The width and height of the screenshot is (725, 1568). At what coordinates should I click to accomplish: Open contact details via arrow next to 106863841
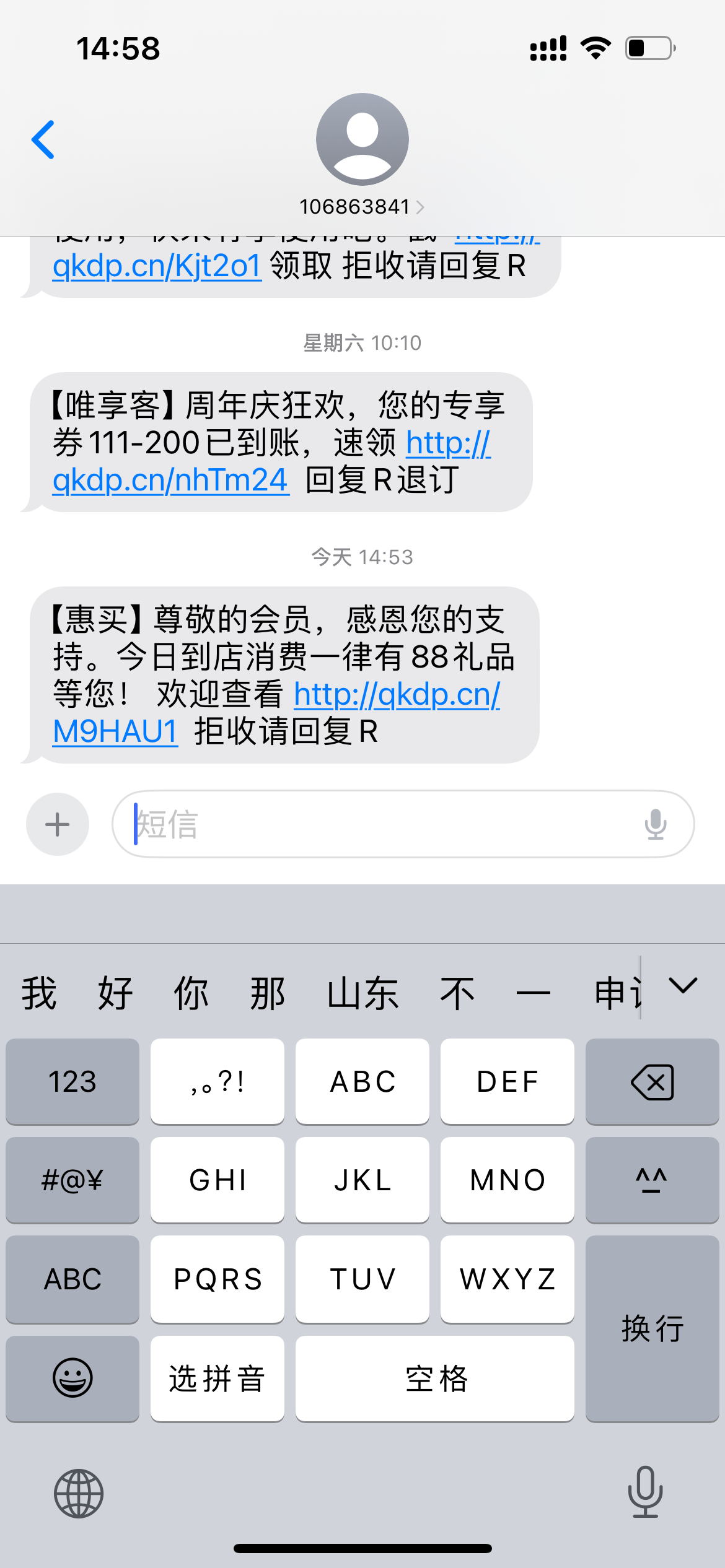(424, 207)
